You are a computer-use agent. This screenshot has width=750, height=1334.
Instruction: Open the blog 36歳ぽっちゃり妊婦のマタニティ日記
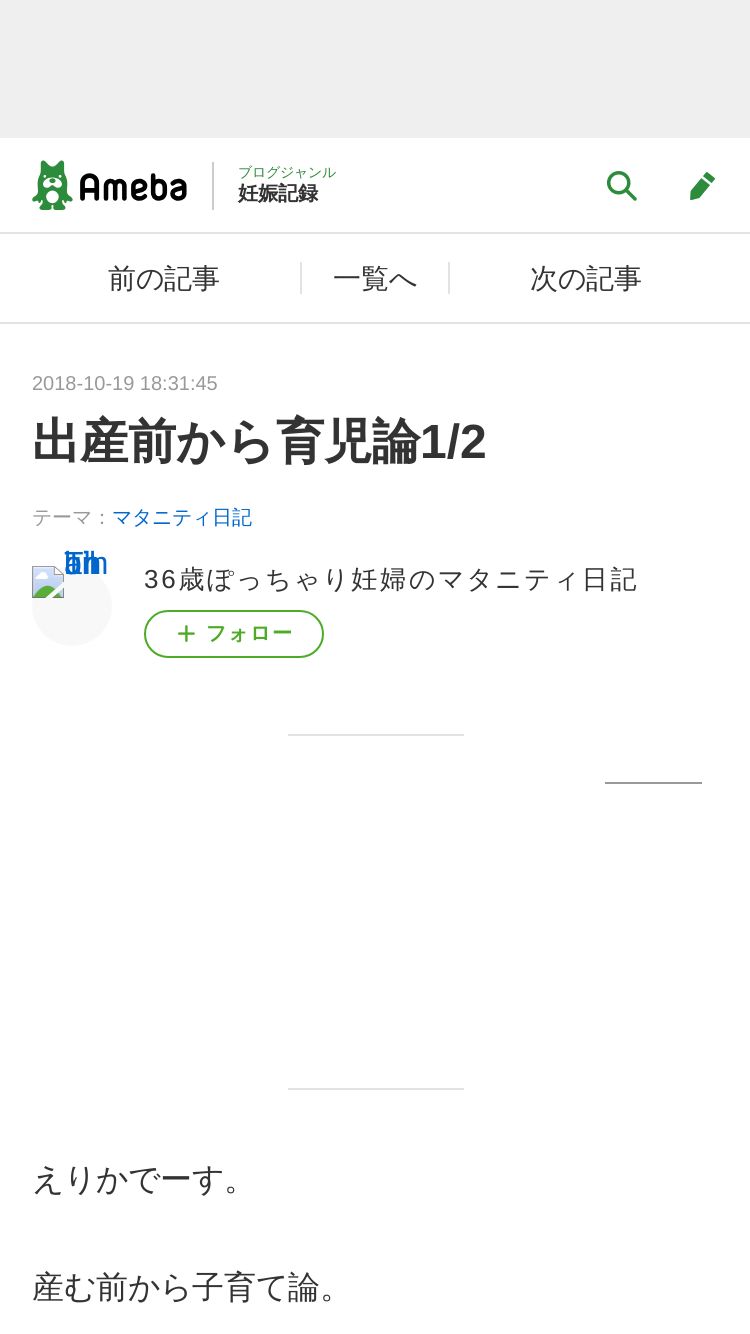pyautogui.click(x=390, y=579)
